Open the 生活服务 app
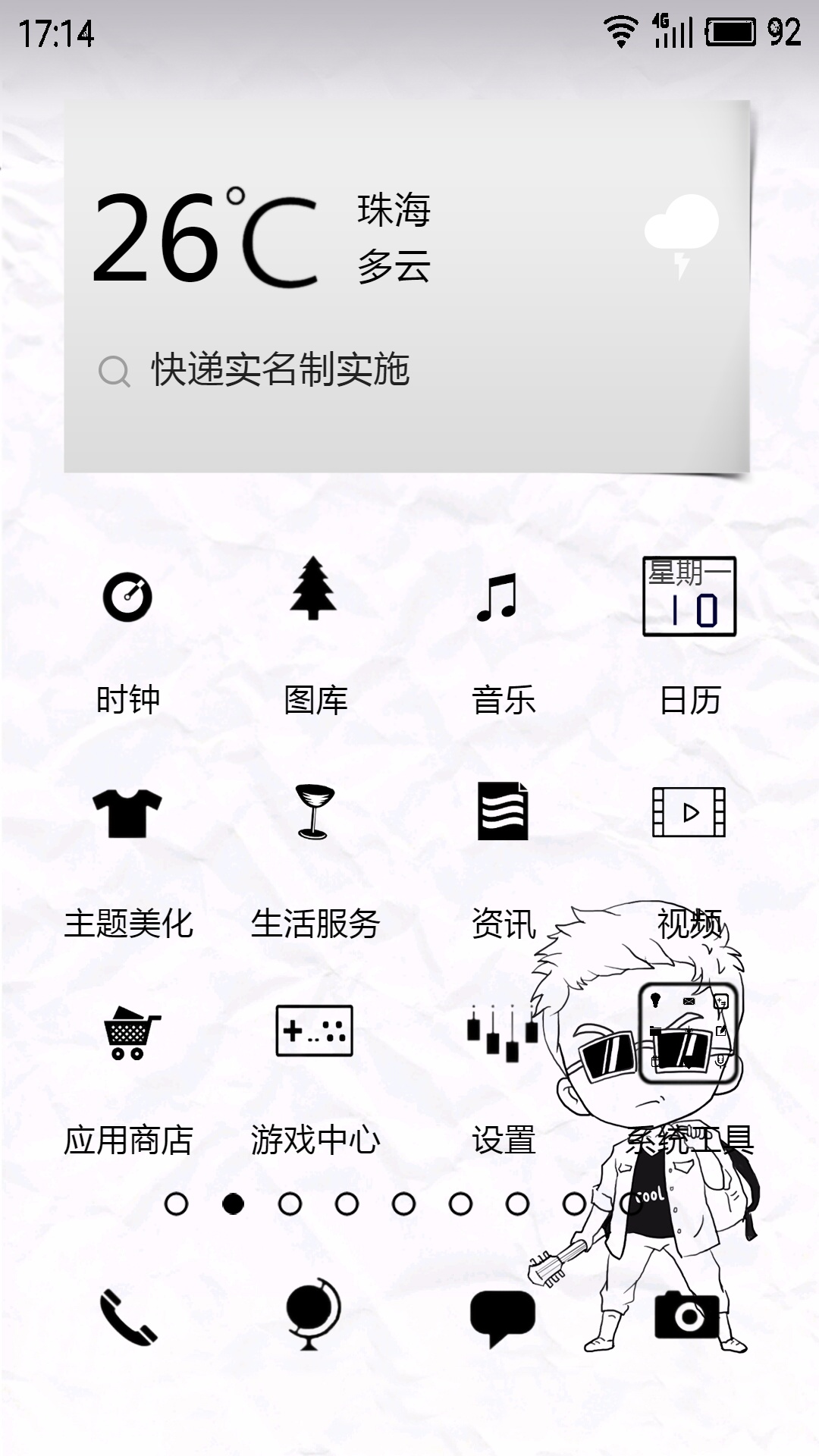 (x=314, y=812)
